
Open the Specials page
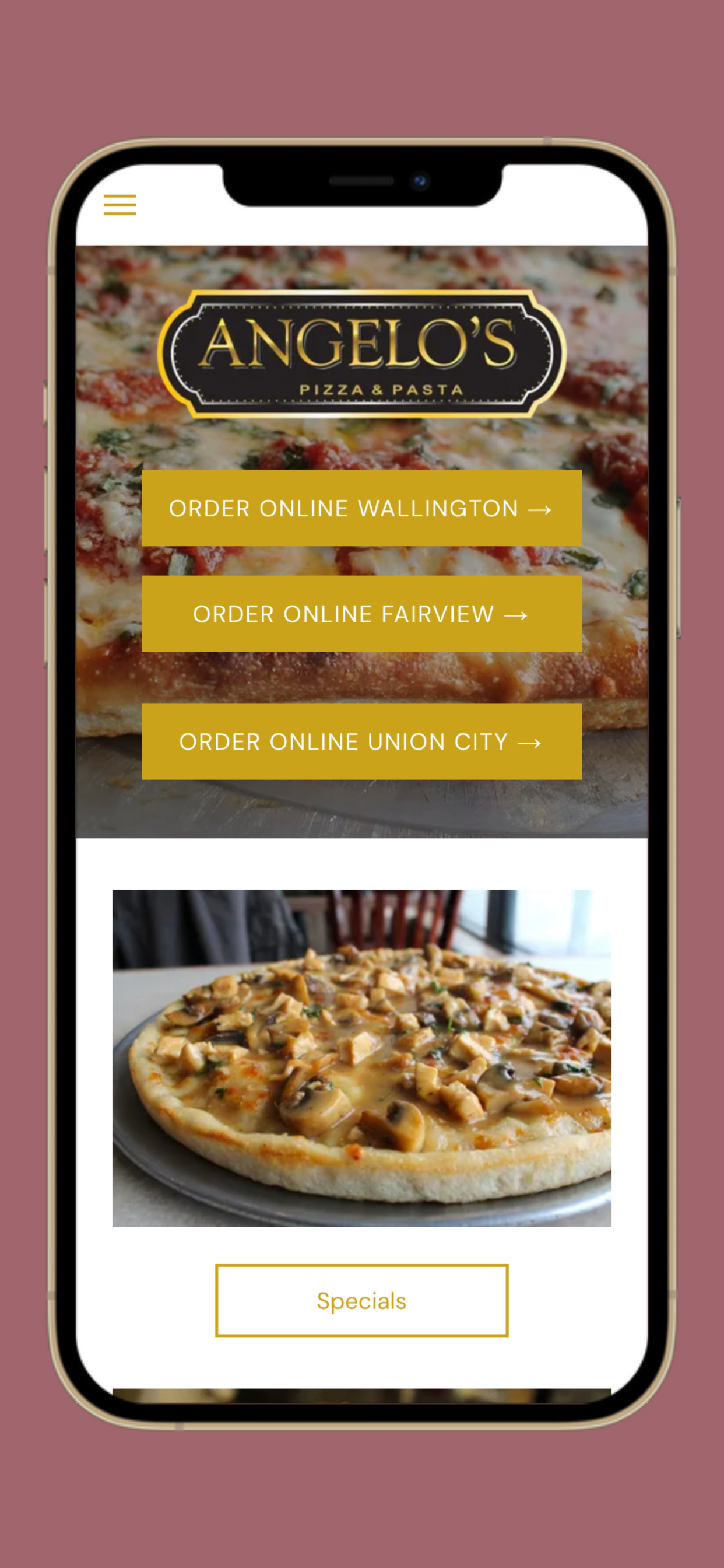click(361, 1302)
